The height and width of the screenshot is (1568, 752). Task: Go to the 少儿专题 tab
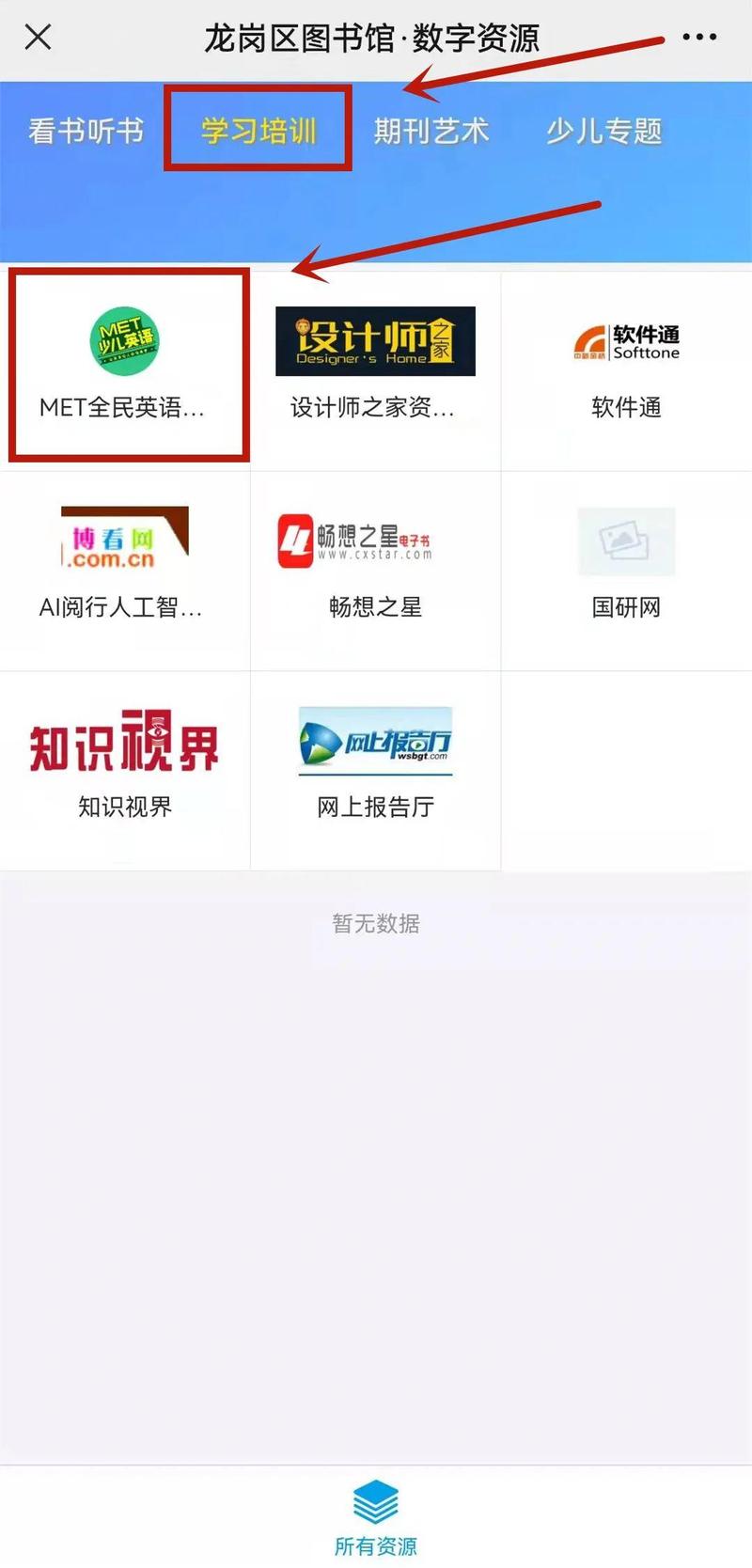click(x=604, y=131)
